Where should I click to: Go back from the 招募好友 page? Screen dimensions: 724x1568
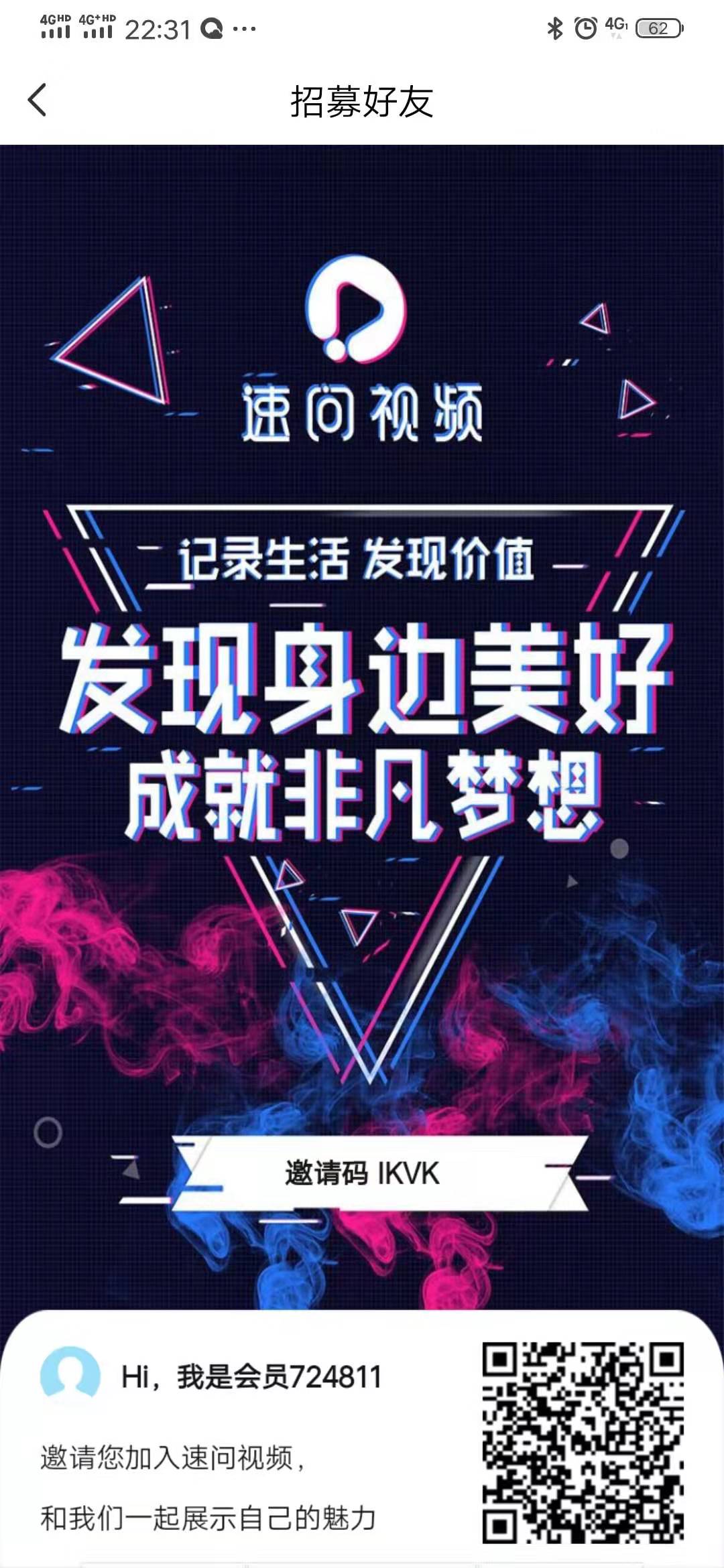[38, 101]
